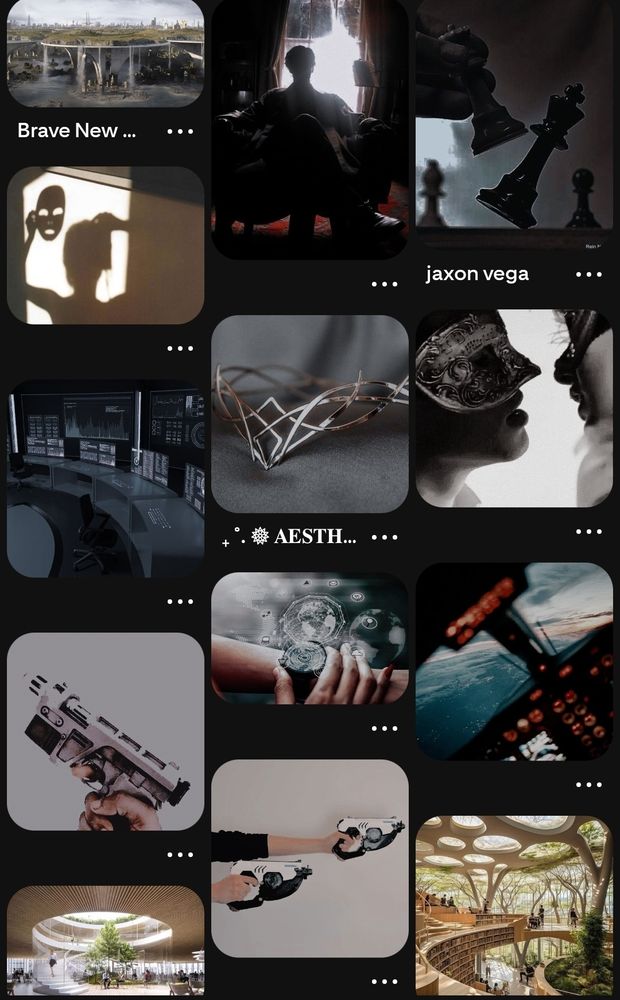View the pin with two white pistols
The image size is (620, 1000).
pos(310,858)
